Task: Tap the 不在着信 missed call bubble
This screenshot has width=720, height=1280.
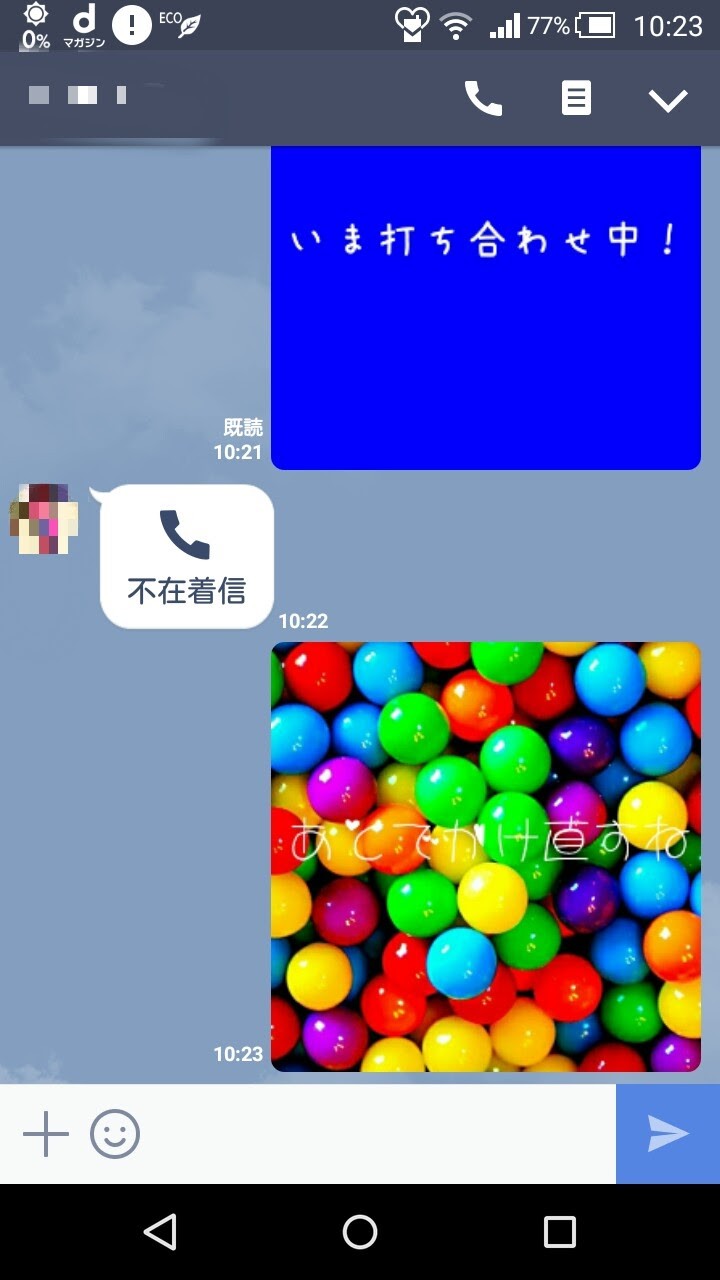Action: pos(187,556)
